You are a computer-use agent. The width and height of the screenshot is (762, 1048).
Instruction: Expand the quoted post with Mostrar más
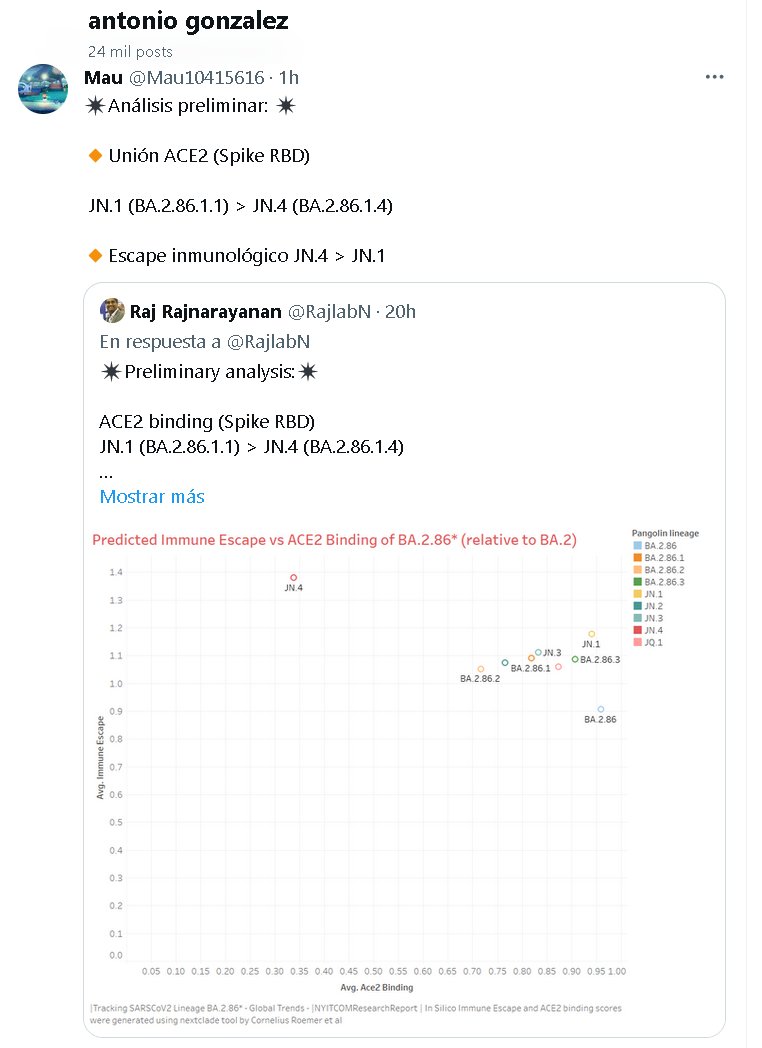(152, 496)
